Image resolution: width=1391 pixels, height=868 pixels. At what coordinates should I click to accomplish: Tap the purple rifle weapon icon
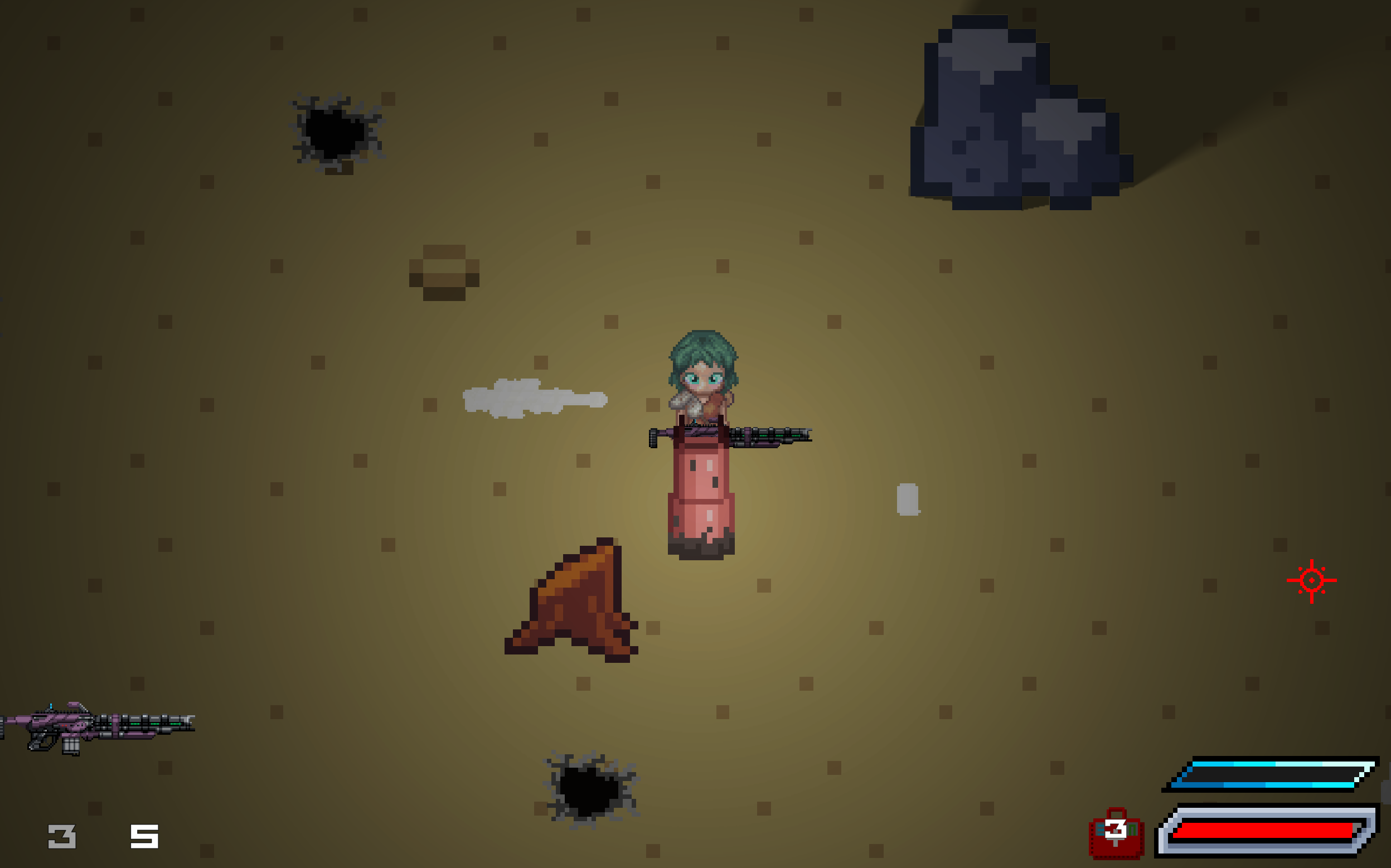click(x=98, y=727)
